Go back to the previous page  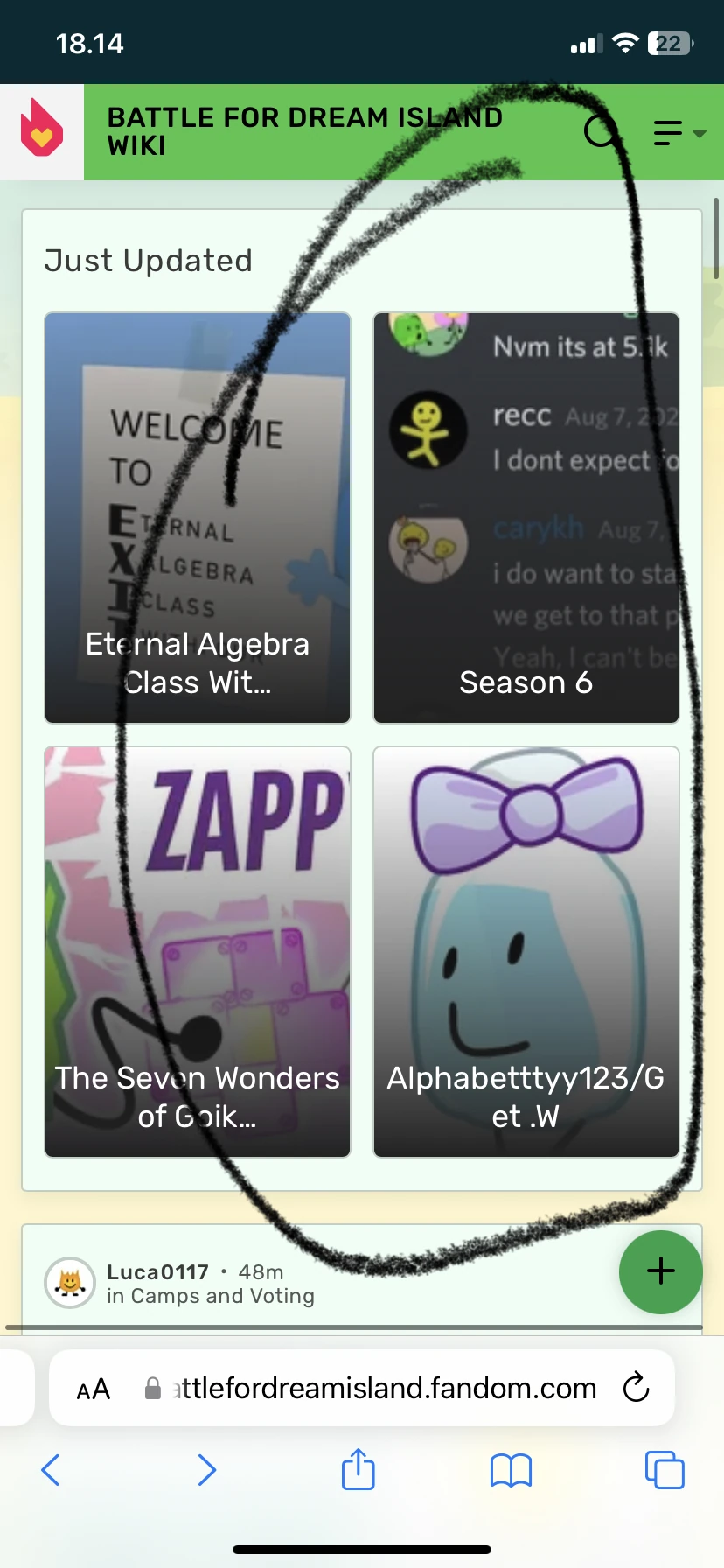(51, 1470)
